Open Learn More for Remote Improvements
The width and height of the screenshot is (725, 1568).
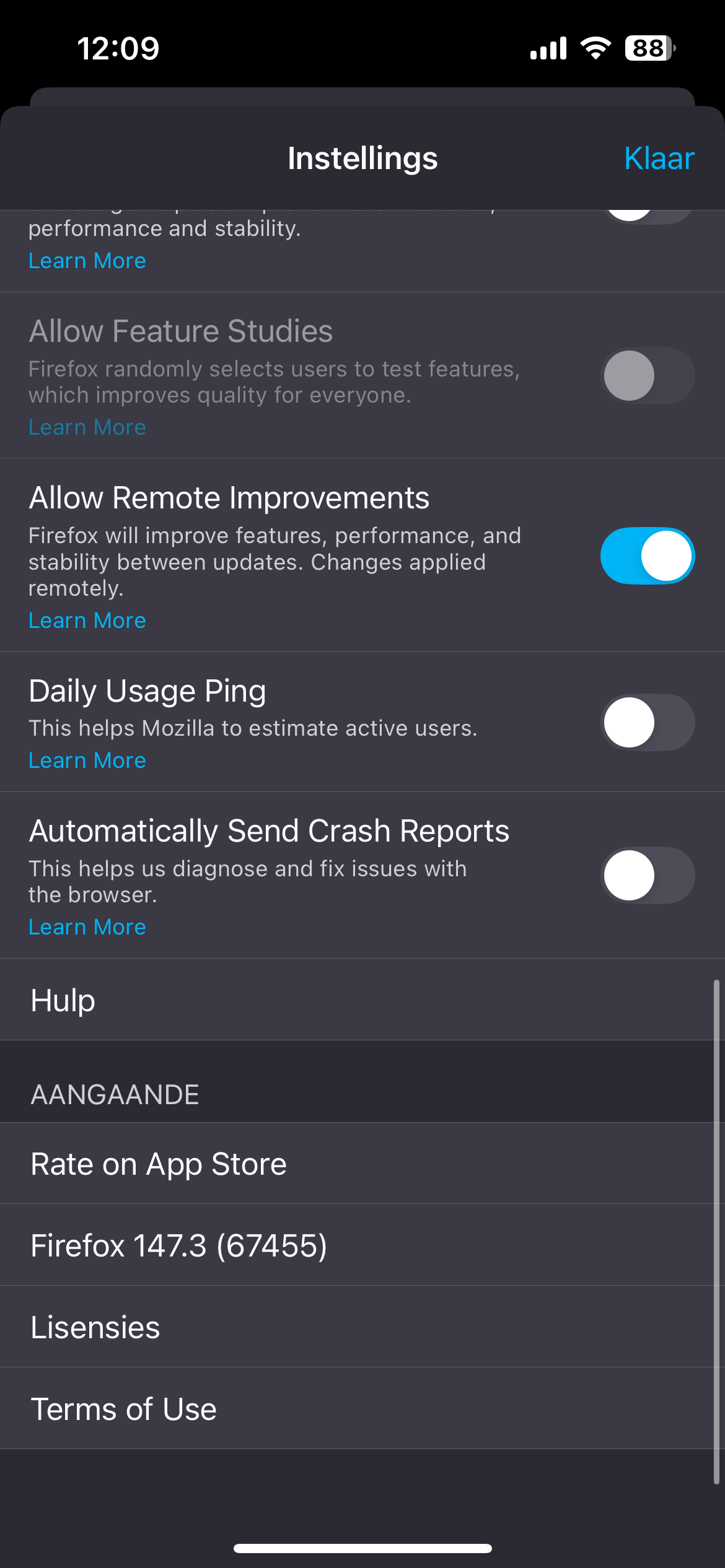click(x=87, y=621)
